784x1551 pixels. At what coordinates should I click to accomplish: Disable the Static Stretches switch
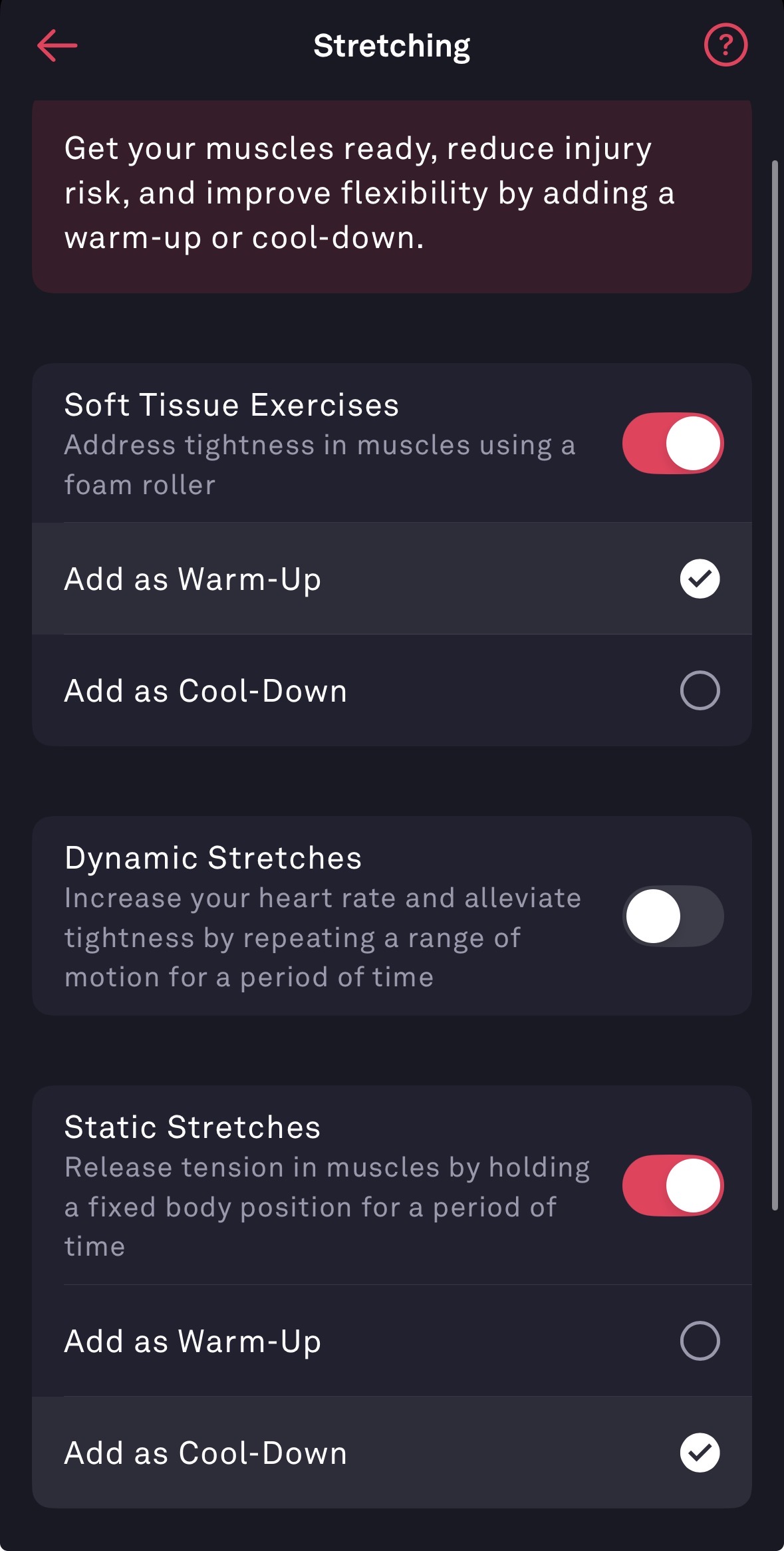pos(672,1185)
